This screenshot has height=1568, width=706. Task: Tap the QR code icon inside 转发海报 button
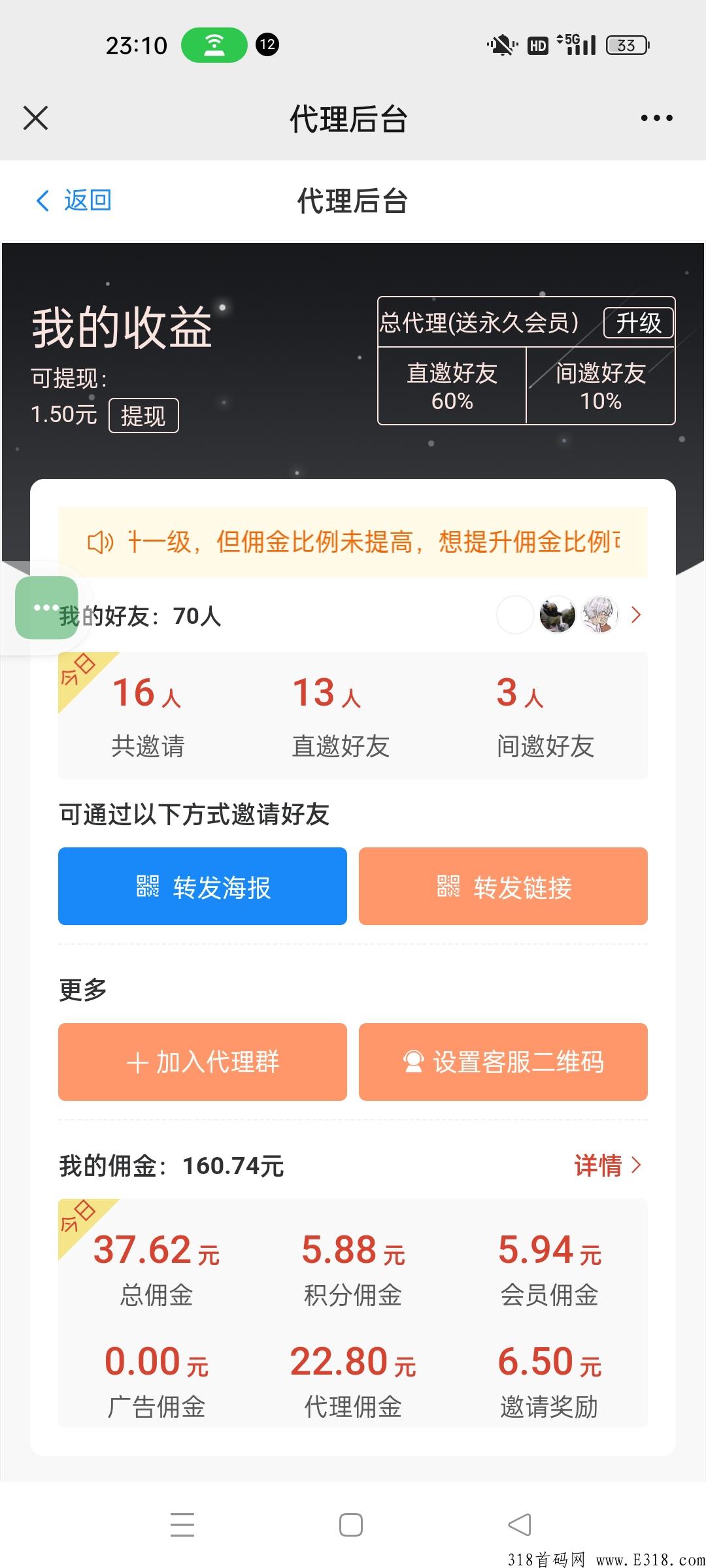pyautogui.click(x=149, y=887)
